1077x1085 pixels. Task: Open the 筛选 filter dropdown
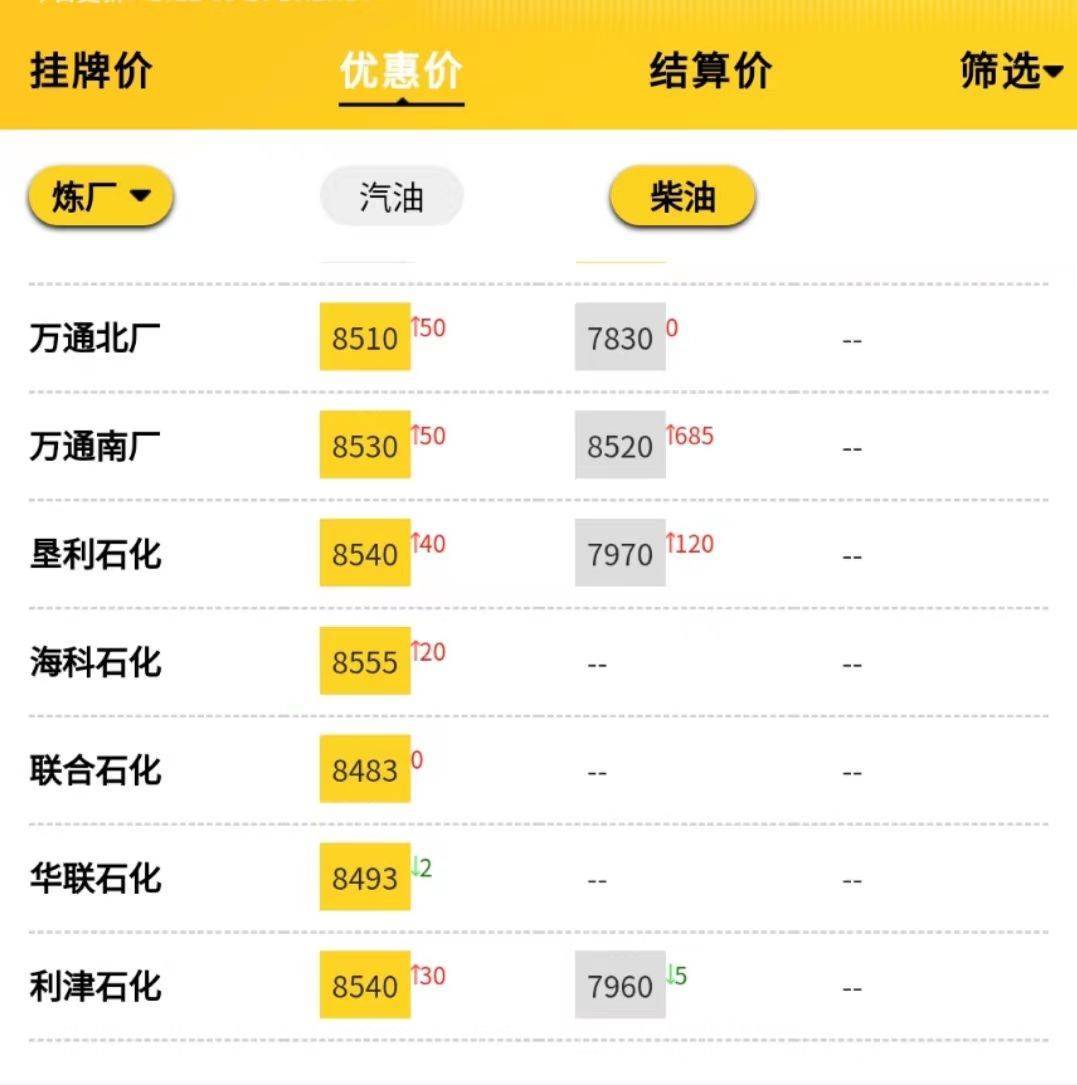click(x=1010, y=72)
